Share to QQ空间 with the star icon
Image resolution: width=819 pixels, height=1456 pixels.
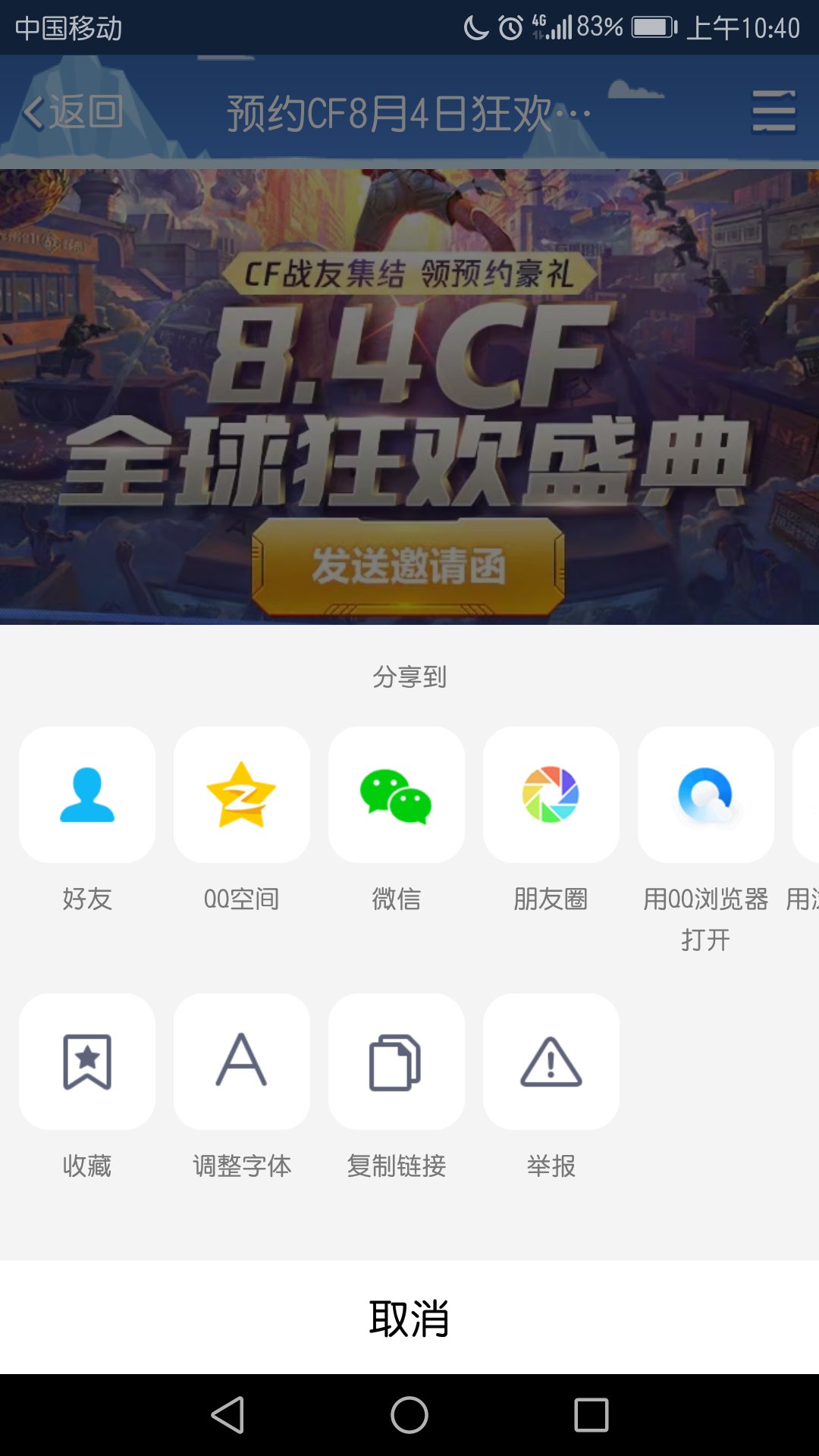click(x=241, y=795)
